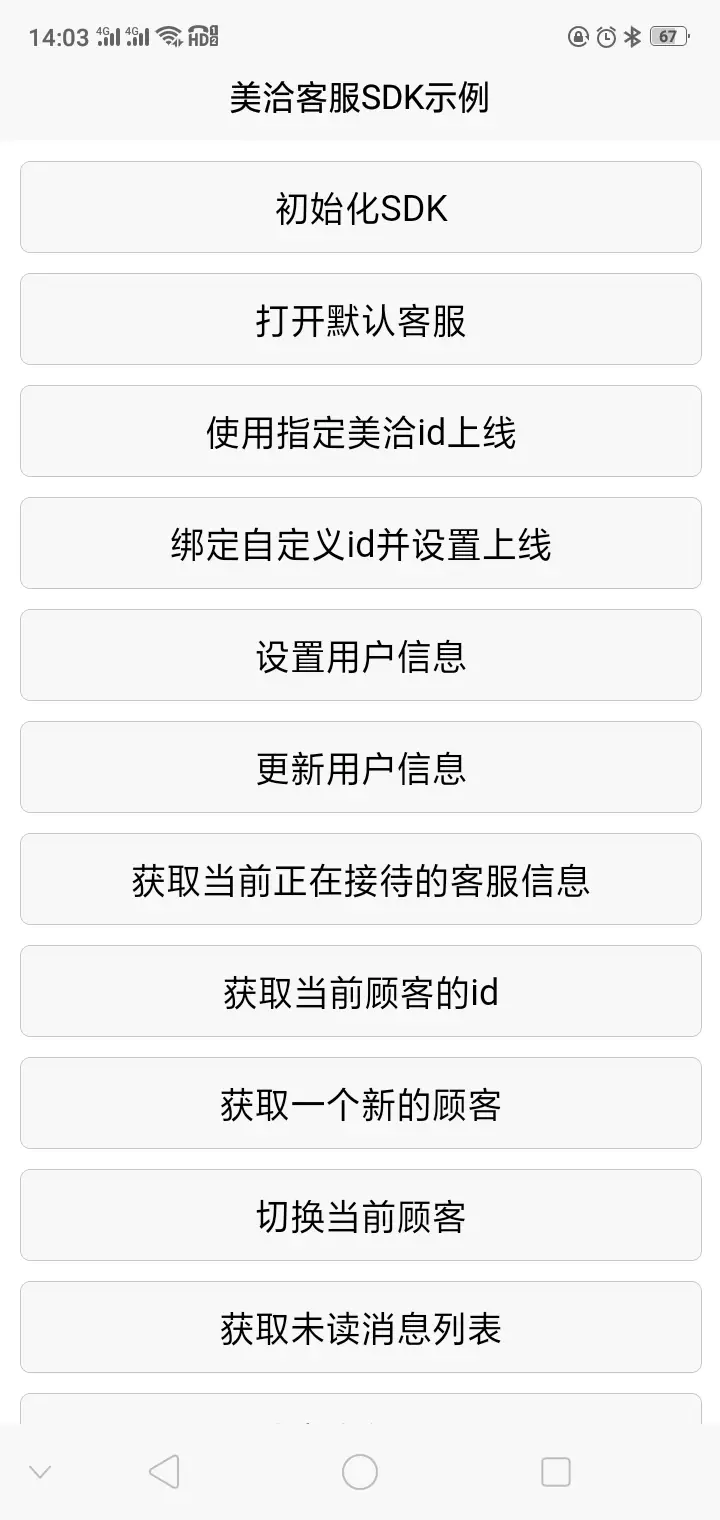Go to the home screen via the circle button
Screen dimensions: 720x1520
point(360,1471)
